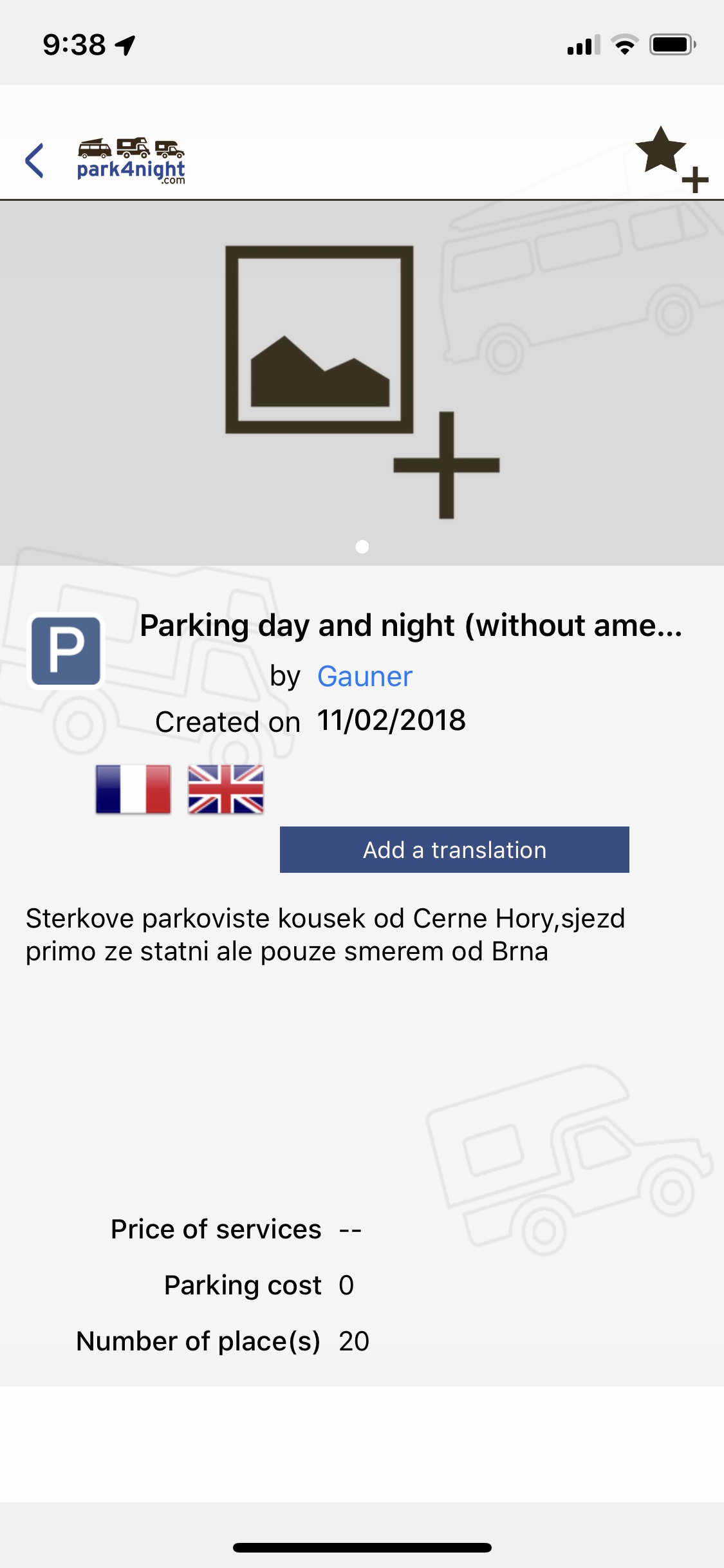This screenshot has width=724, height=1568.
Task: Select the UK flag translation
Action: click(x=226, y=789)
